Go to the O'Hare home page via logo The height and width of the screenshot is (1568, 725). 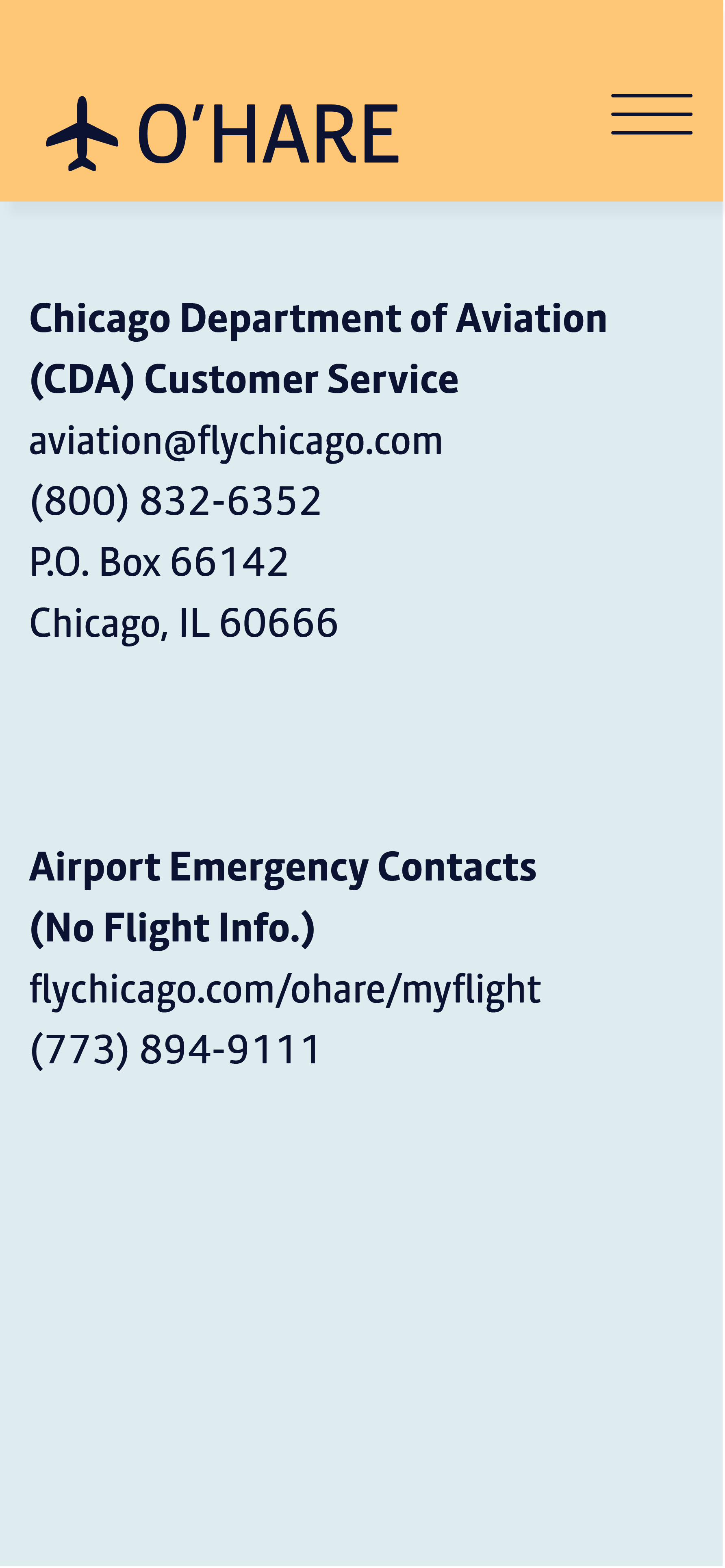(x=223, y=133)
